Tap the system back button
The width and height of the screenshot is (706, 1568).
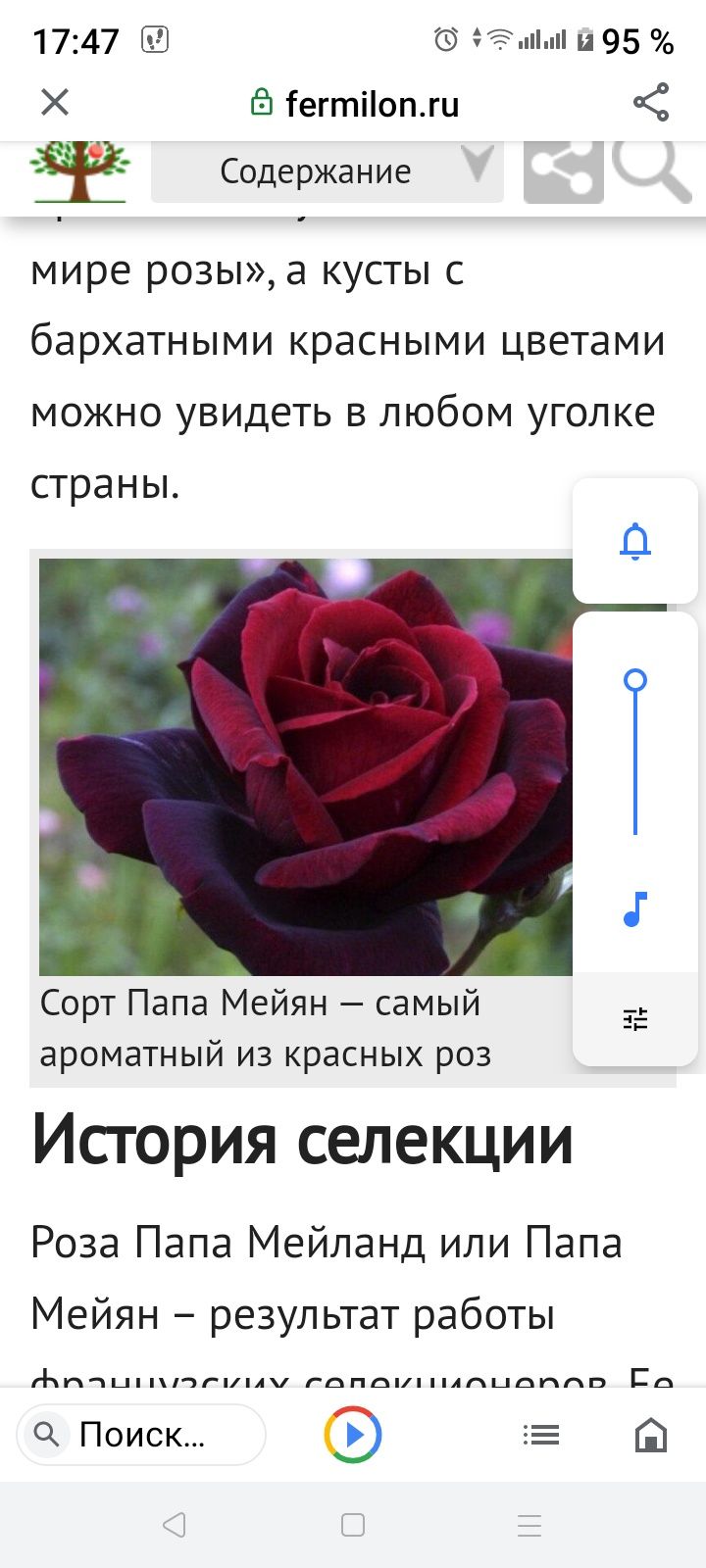pos(175,1525)
